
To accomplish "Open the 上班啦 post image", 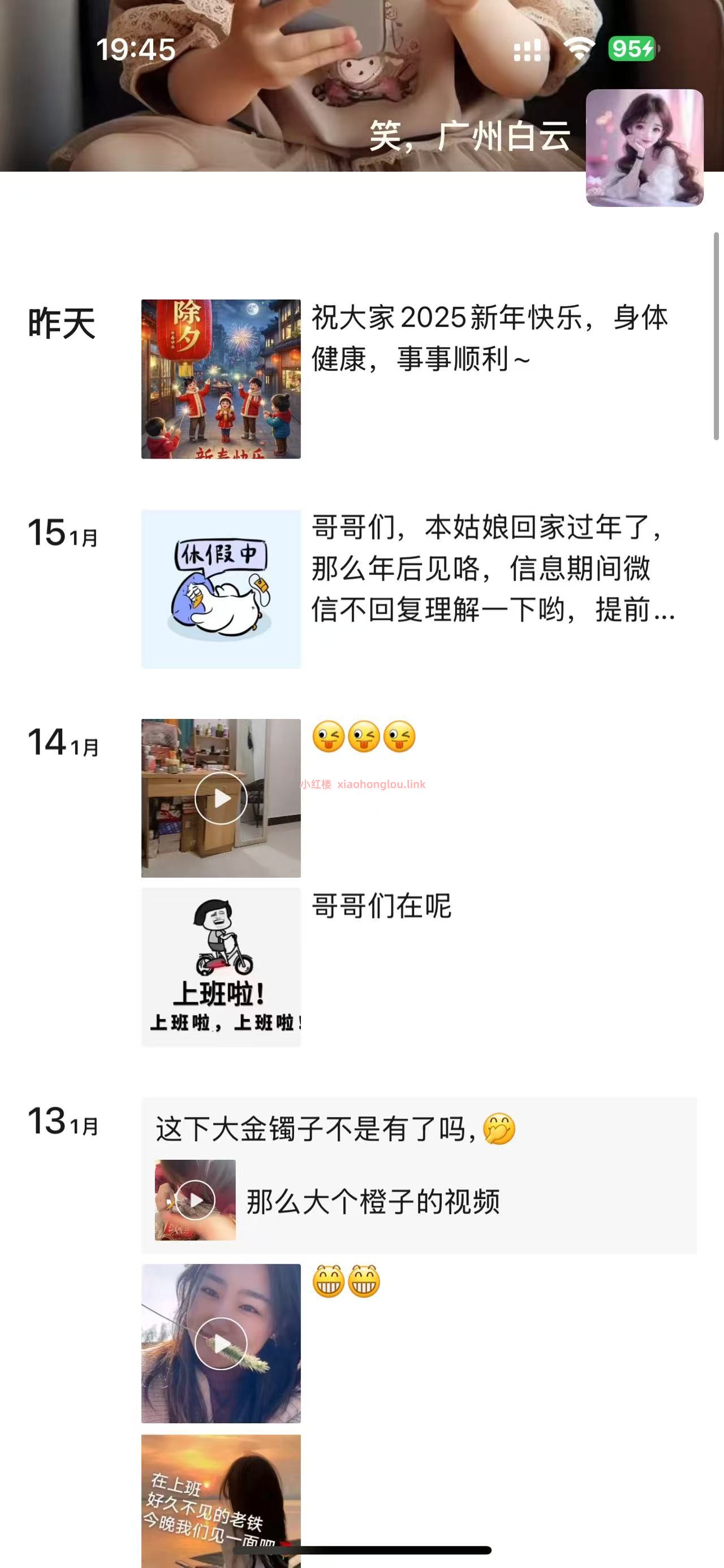I will (221, 967).
